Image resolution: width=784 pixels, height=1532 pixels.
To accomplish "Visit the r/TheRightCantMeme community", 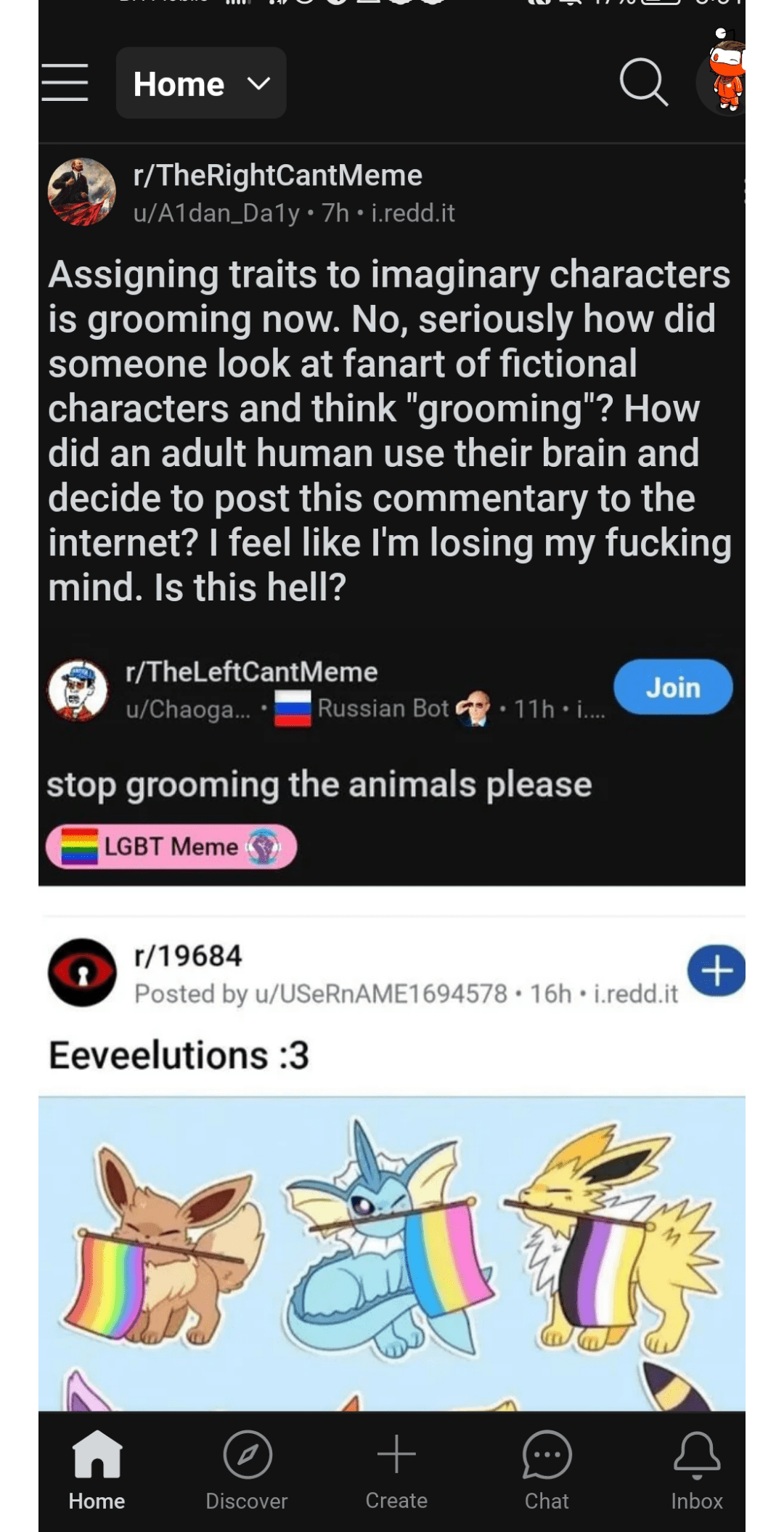I will (x=277, y=175).
